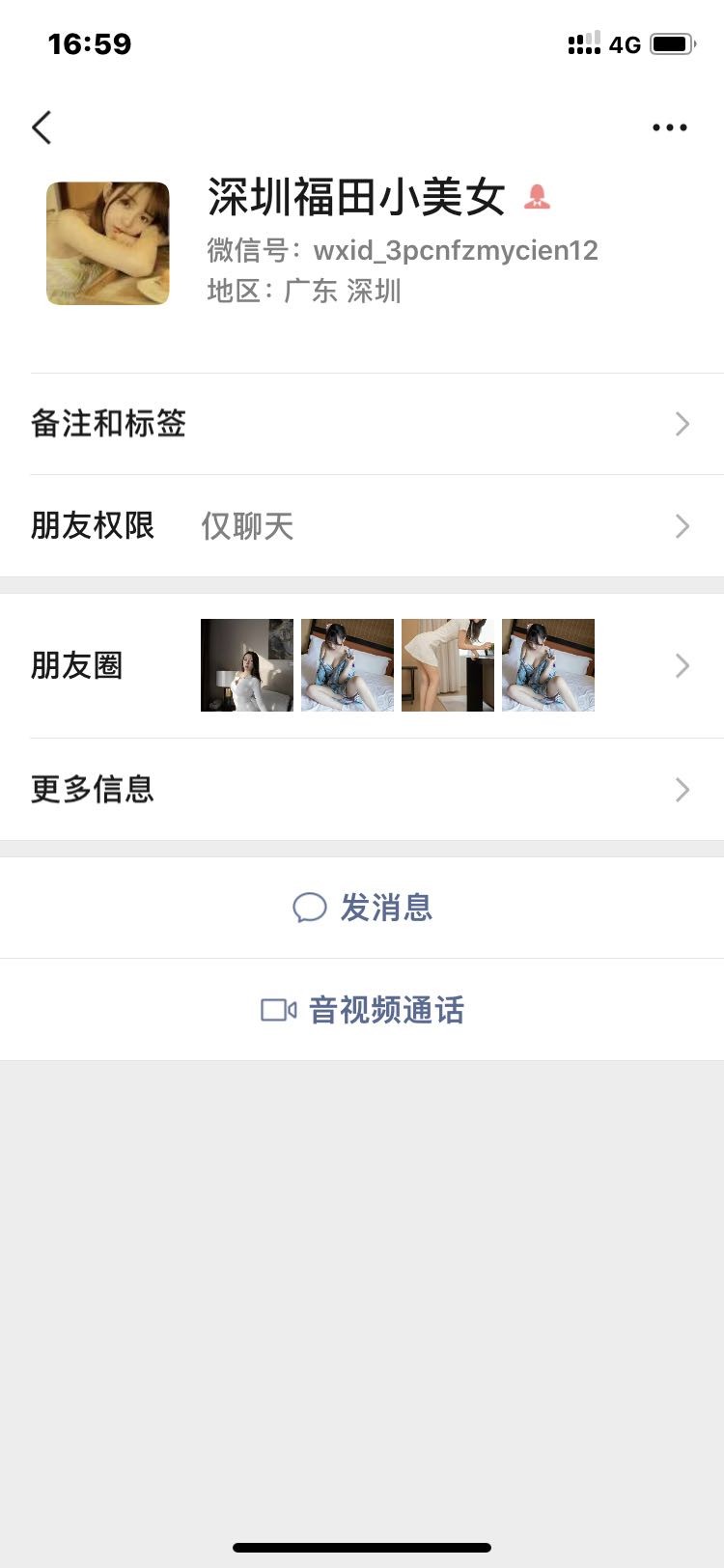Screen dimensions: 724x1568
Task: Go back using the top-left arrow
Action: [42, 127]
